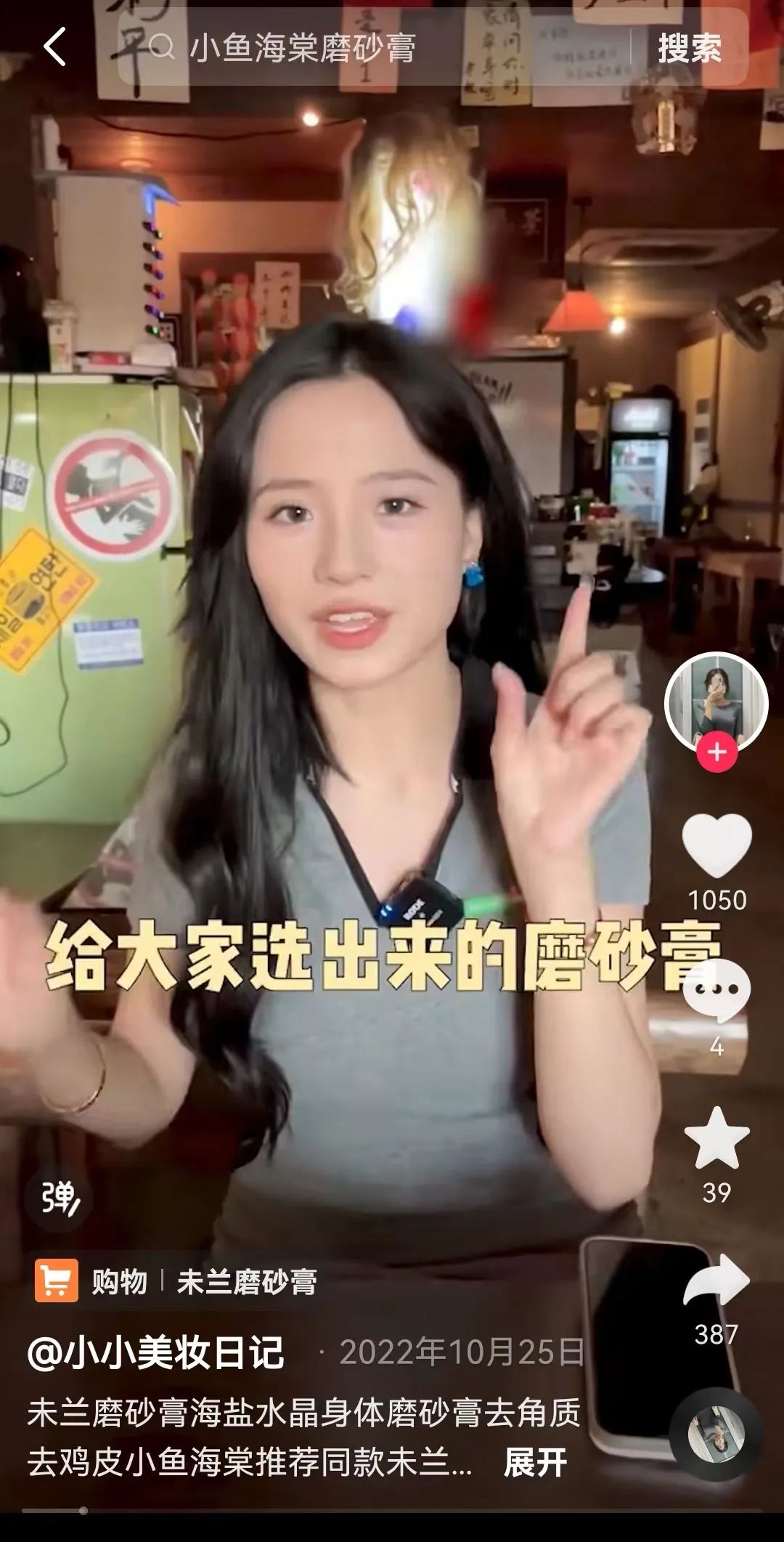The height and width of the screenshot is (1542, 784).
Task: Tap the 搜索 button
Action: coord(689,49)
